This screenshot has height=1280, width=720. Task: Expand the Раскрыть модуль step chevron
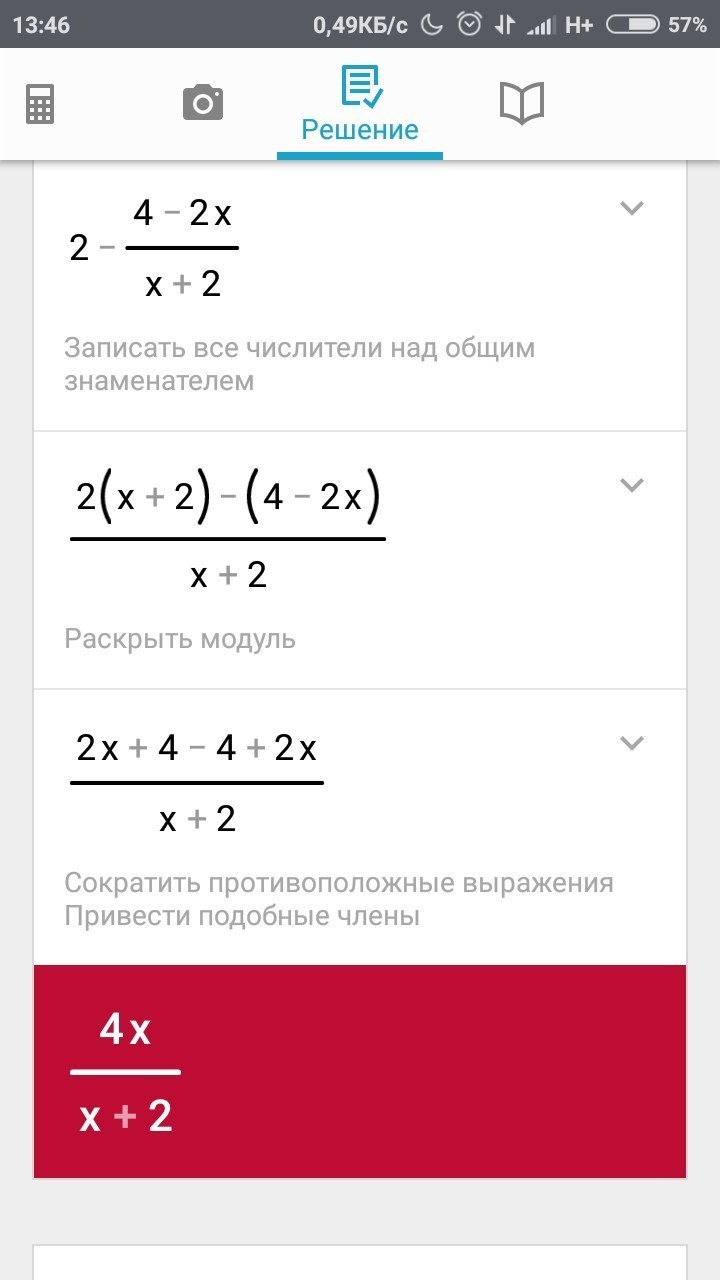[631, 485]
